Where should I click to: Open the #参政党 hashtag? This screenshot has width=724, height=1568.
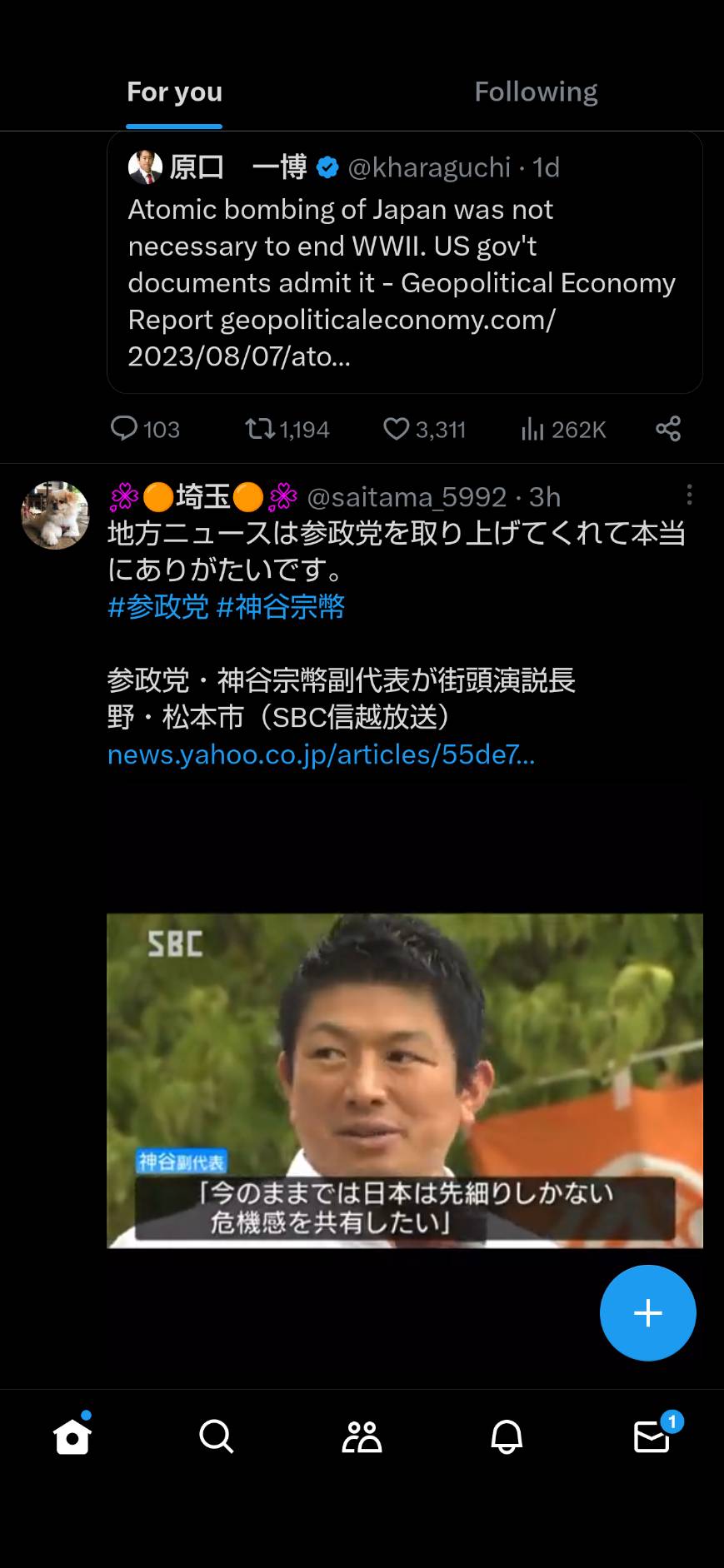(158, 606)
